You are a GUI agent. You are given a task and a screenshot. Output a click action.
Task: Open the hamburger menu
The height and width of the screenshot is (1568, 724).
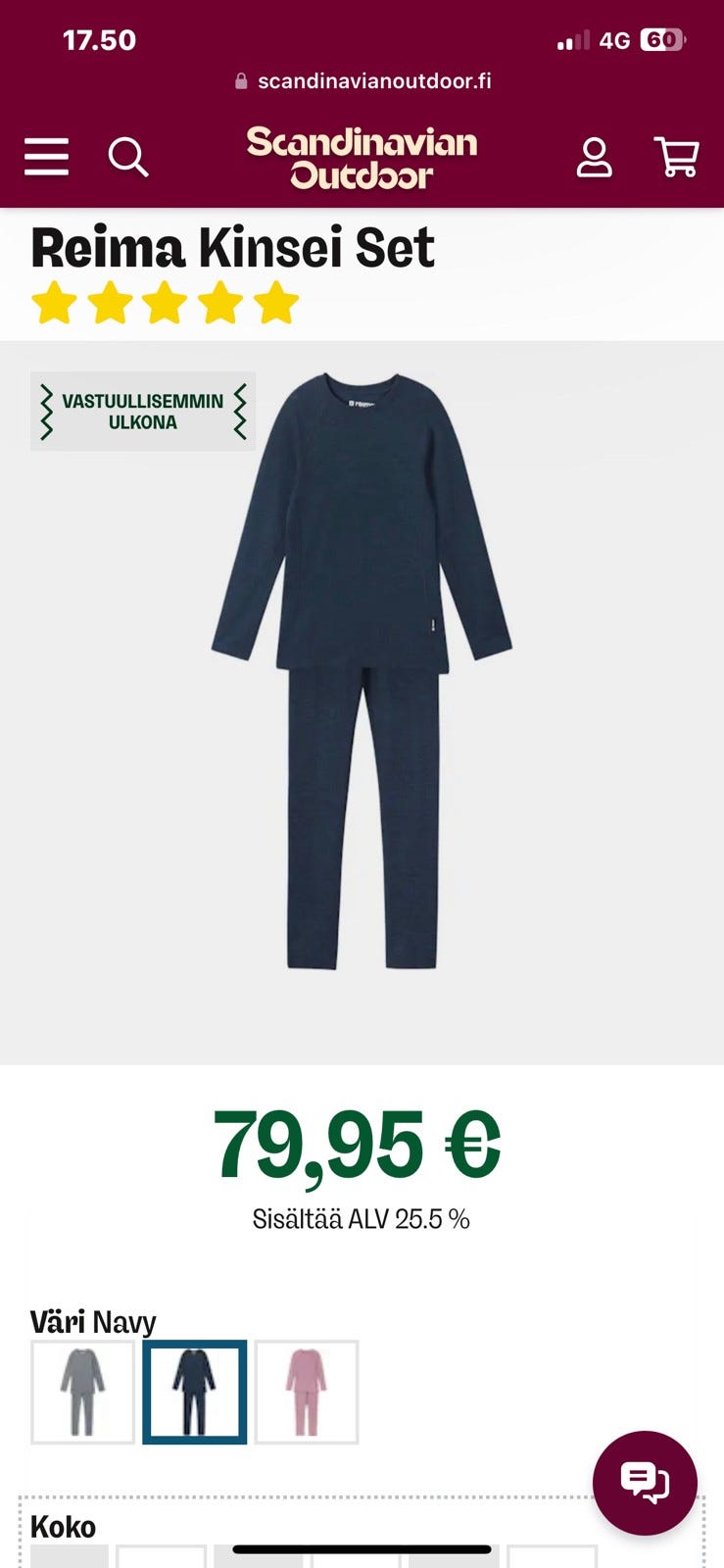(46, 157)
